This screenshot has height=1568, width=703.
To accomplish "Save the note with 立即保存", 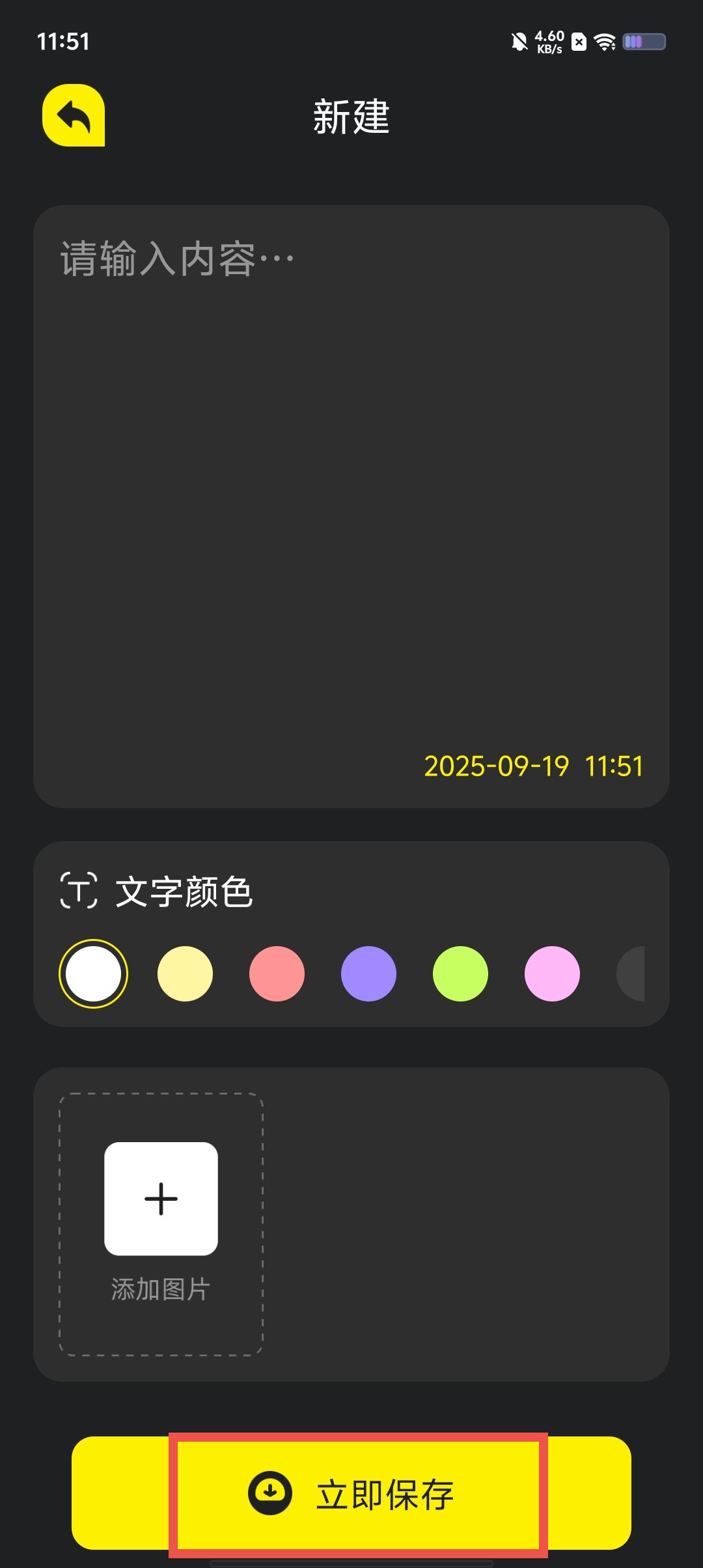I will point(351,1493).
